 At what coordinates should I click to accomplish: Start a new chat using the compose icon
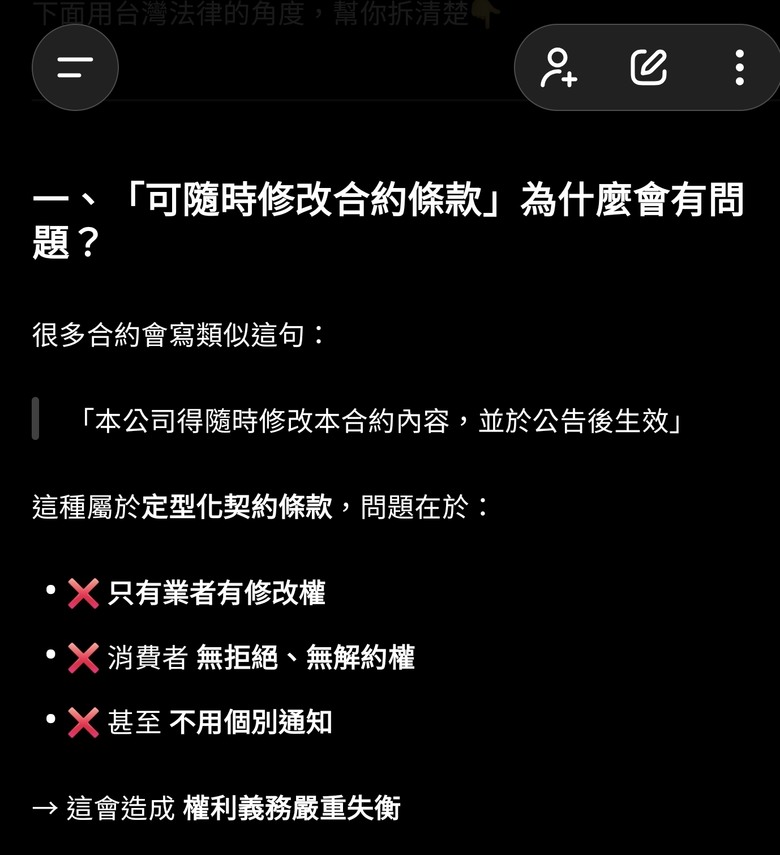pos(651,67)
